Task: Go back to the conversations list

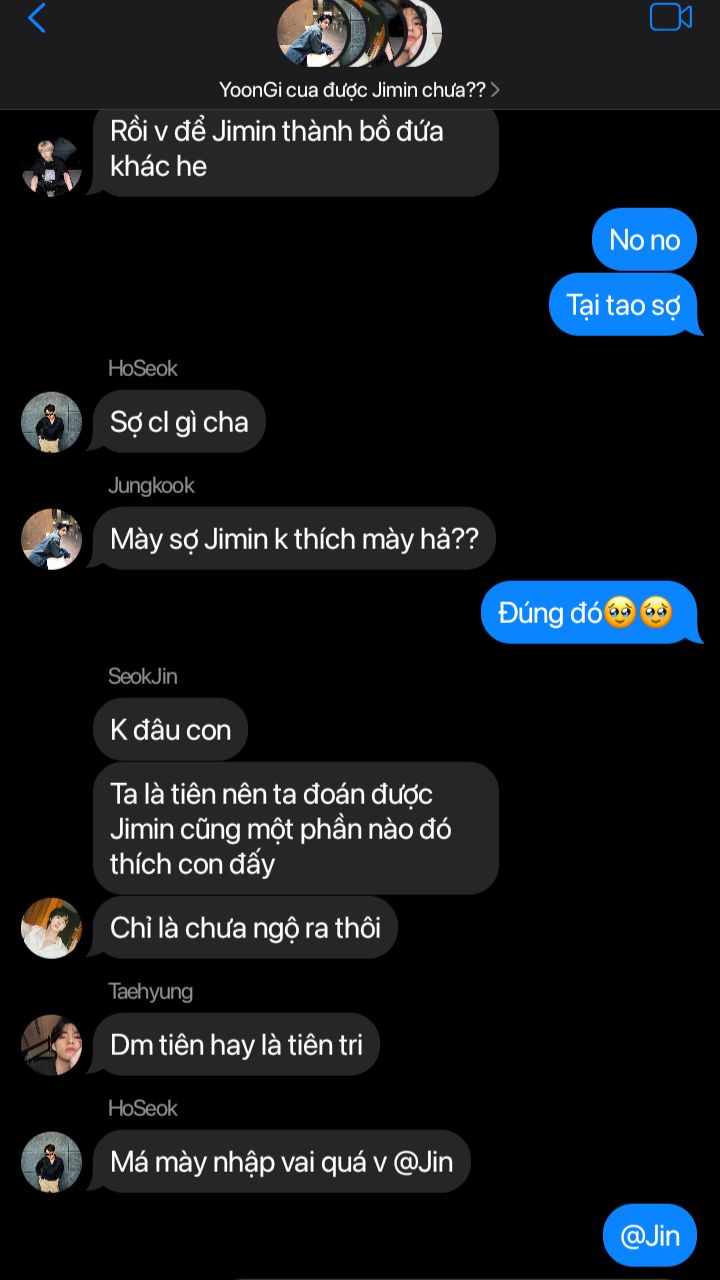Action: tap(37, 18)
